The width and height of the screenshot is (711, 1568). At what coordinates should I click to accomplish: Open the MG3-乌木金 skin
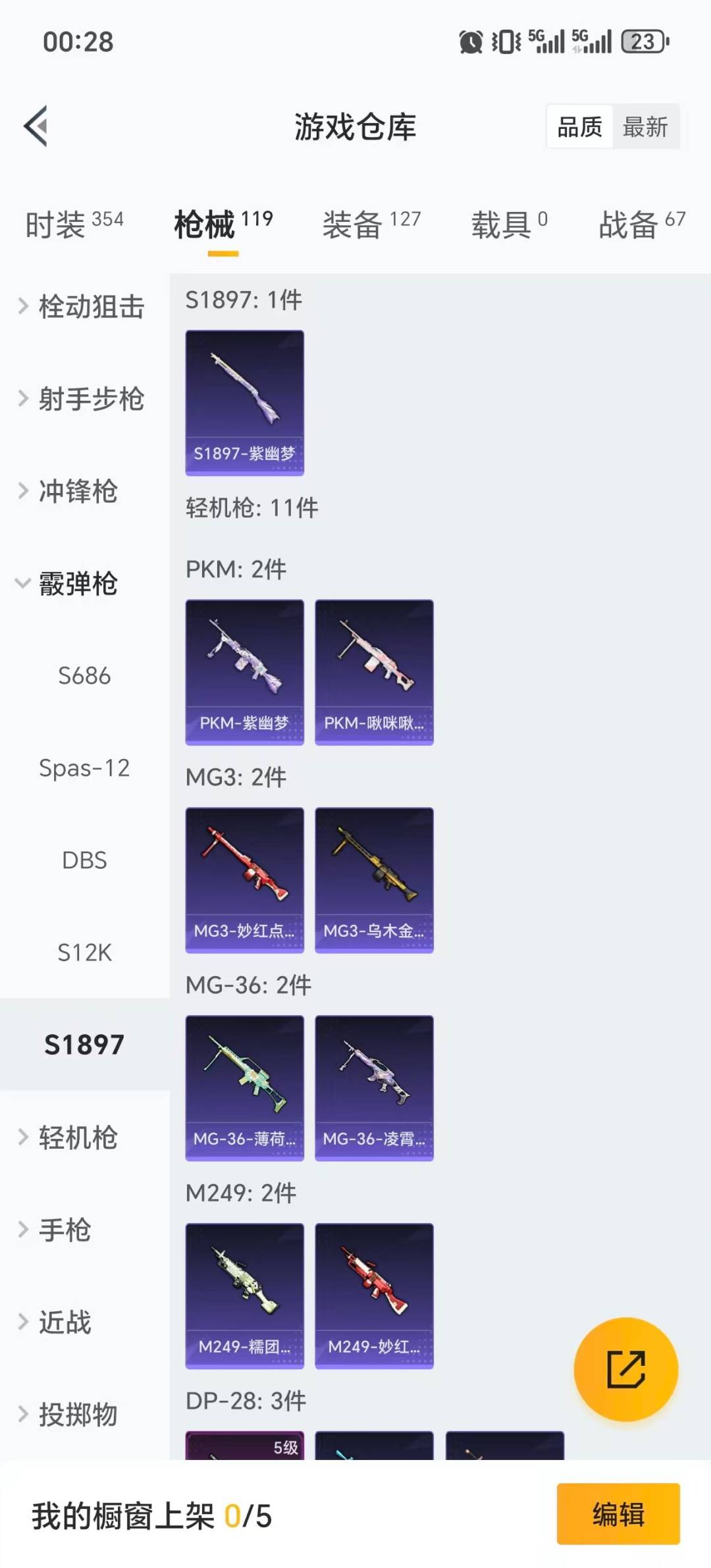coord(373,879)
